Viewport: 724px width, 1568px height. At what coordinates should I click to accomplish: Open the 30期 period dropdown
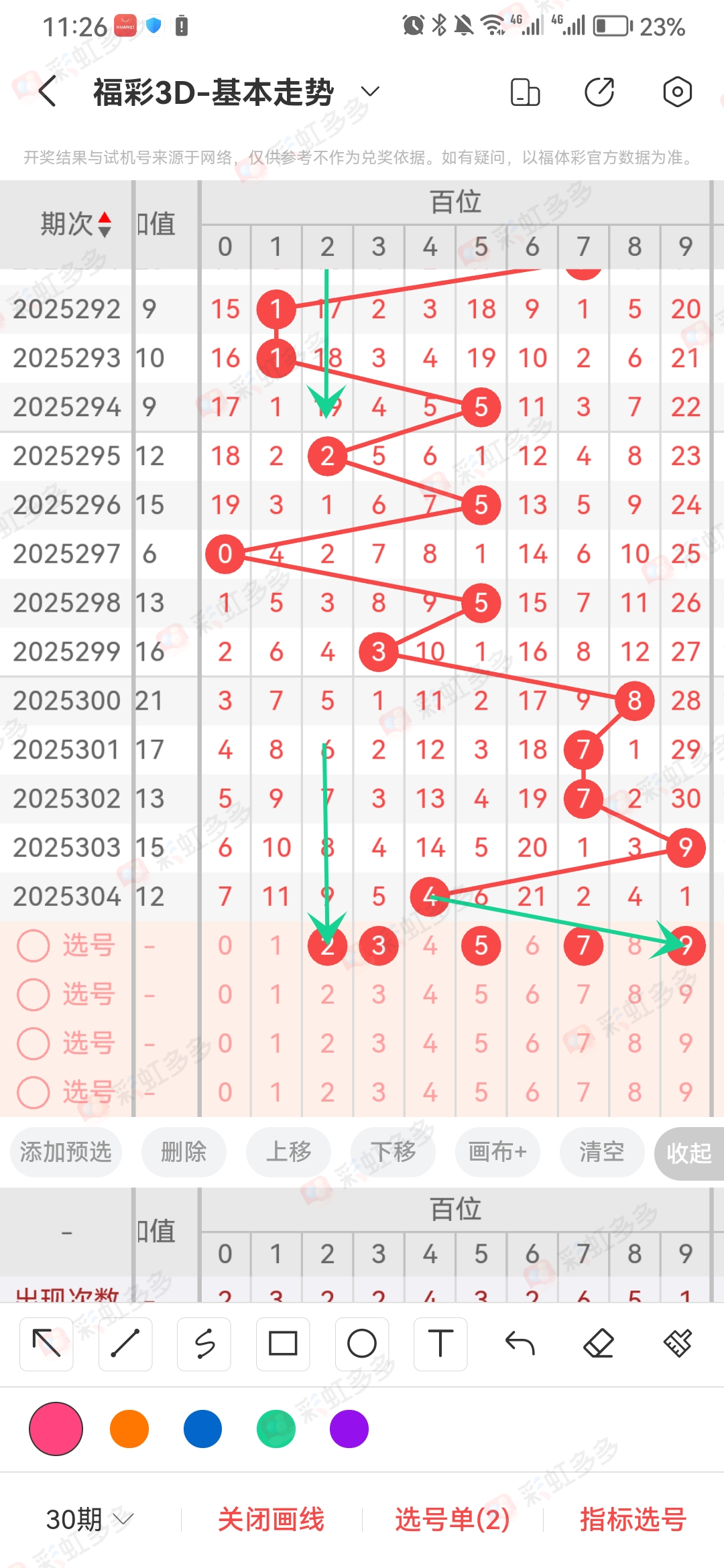point(90,1519)
